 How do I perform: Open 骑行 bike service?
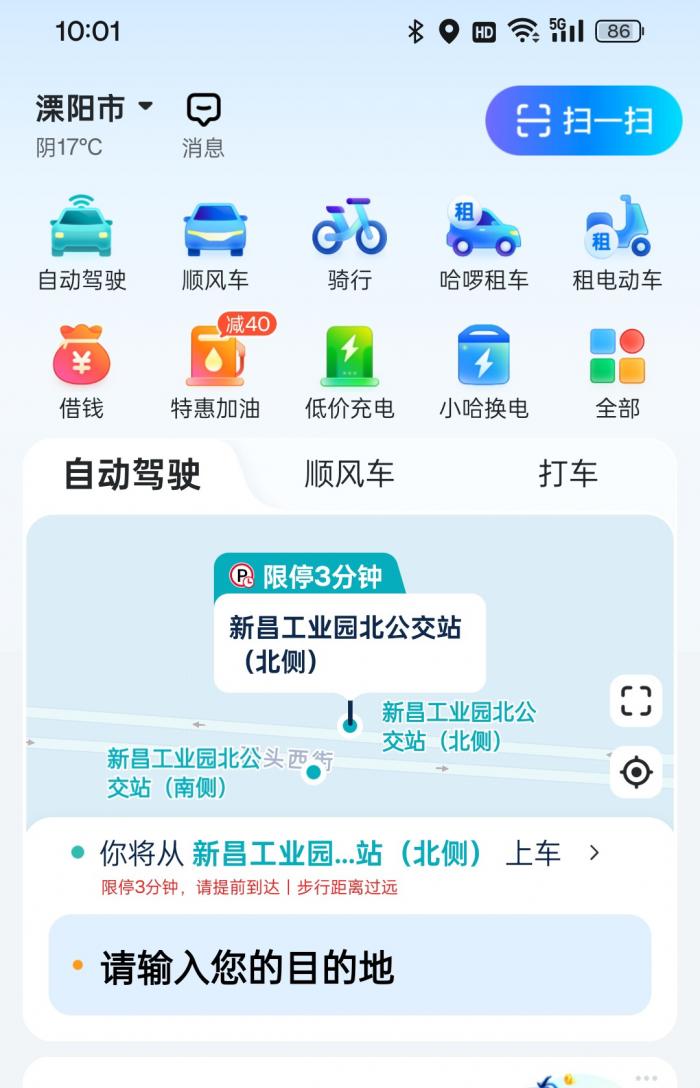349,243
